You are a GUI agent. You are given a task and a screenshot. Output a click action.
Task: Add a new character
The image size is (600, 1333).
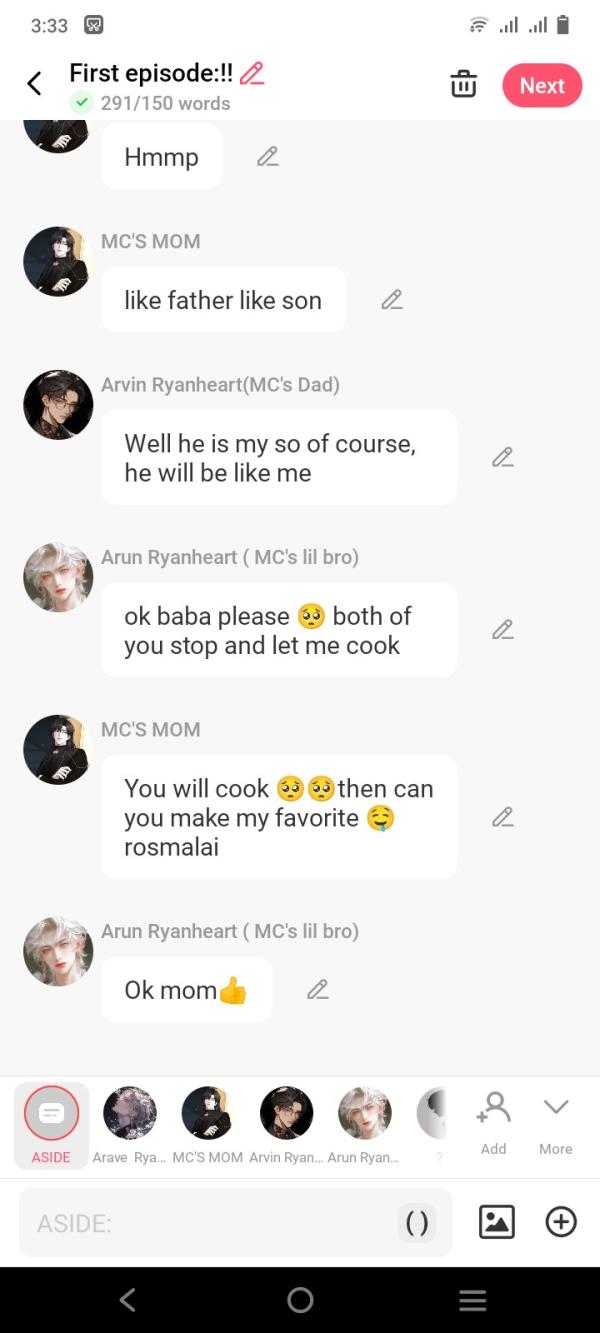(x=493, y=1122)
